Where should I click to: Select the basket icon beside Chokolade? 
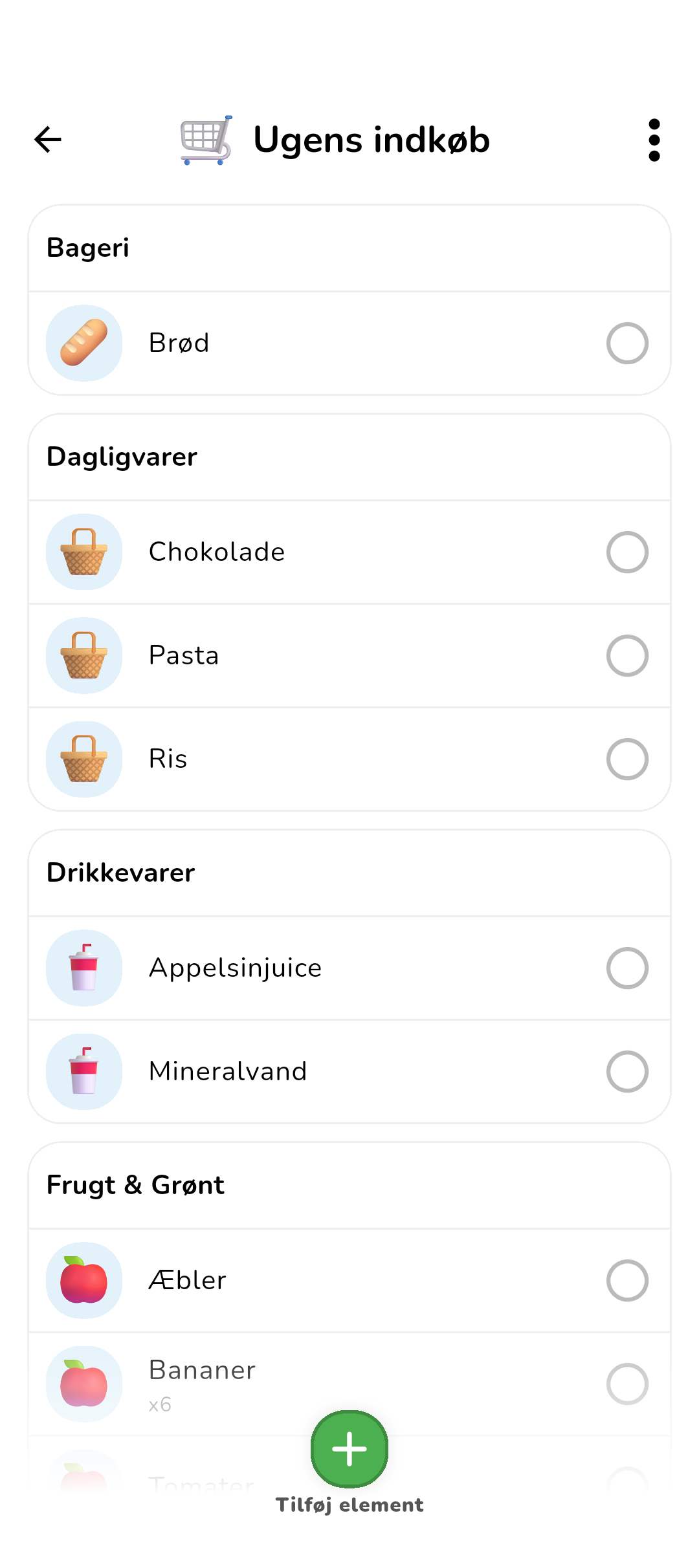[83, 552]
